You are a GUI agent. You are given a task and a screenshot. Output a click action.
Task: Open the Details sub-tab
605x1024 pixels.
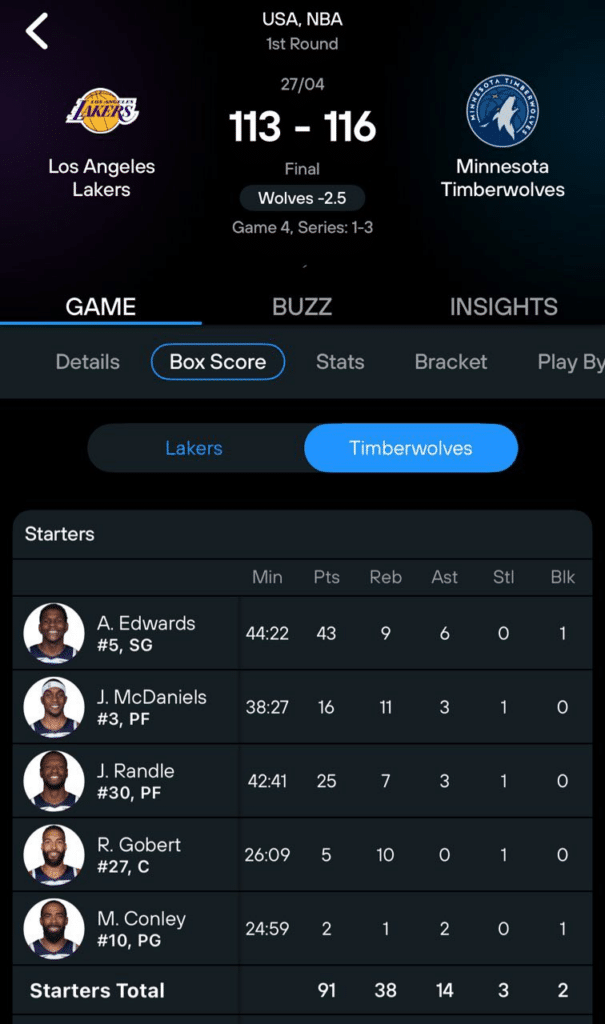point(88,362)
